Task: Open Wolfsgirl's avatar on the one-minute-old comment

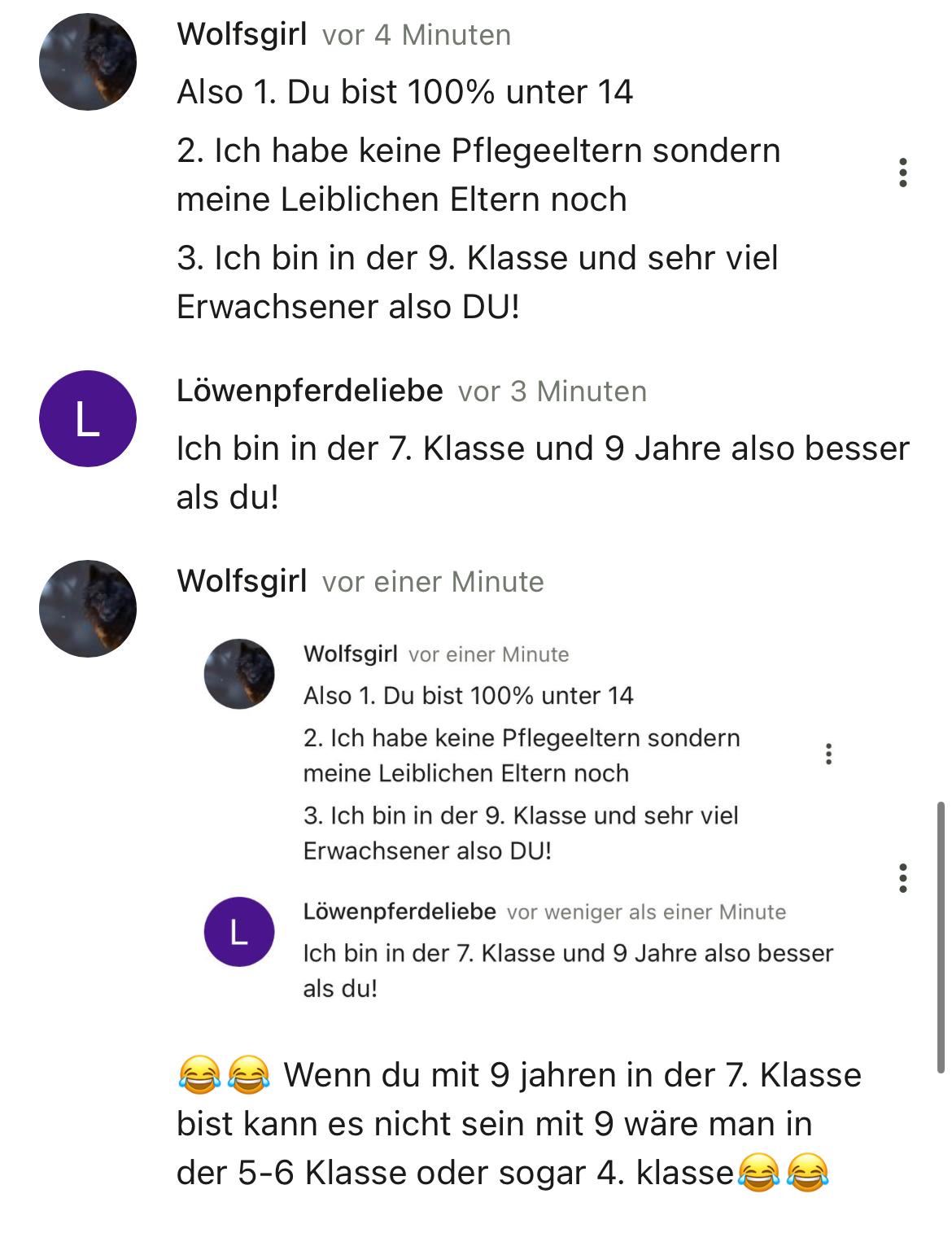Action: click(88, 608)
